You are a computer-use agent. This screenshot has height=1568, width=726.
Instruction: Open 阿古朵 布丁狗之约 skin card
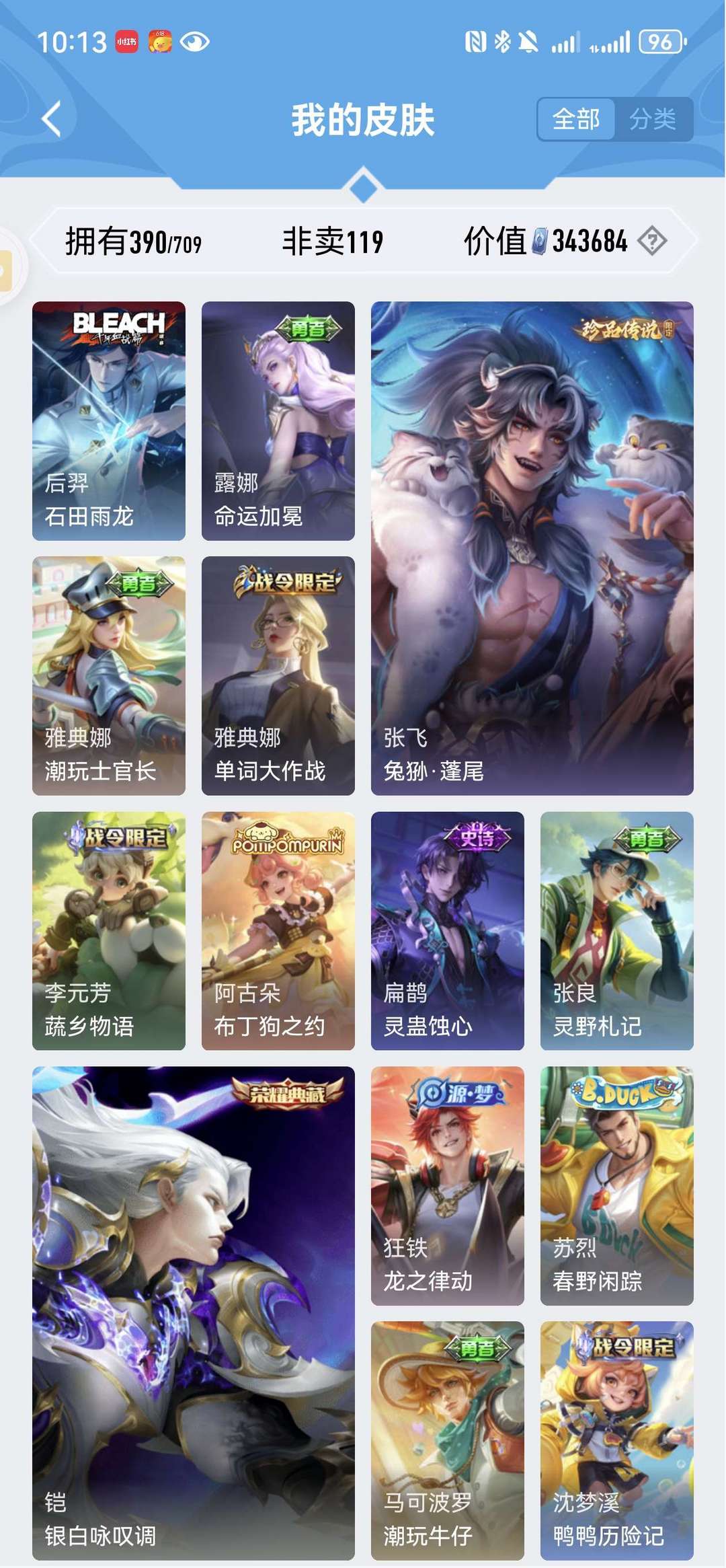278,931
